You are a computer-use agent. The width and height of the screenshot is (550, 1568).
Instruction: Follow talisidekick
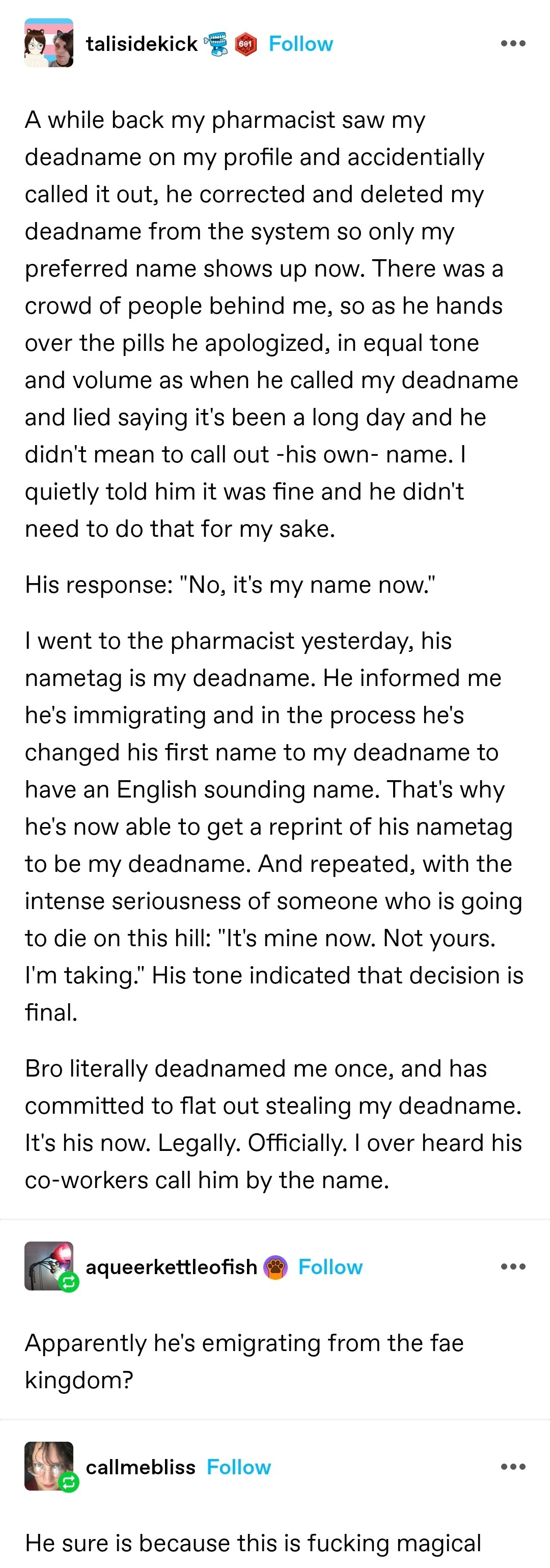pyautogui.click(x=300, y=44)
